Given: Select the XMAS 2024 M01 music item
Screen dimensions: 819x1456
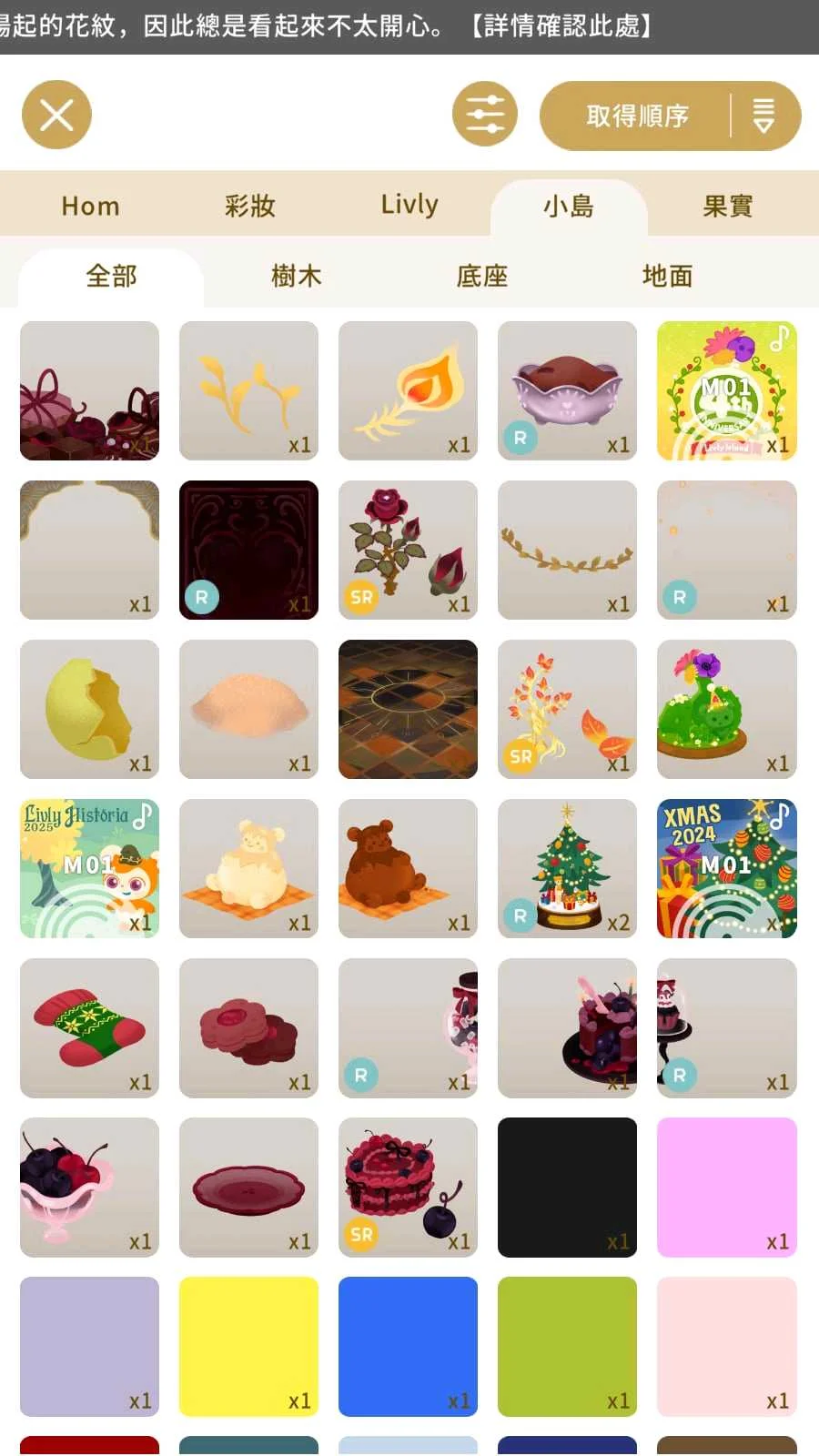Looking at the screenshot, I should (x=727, y=868).
